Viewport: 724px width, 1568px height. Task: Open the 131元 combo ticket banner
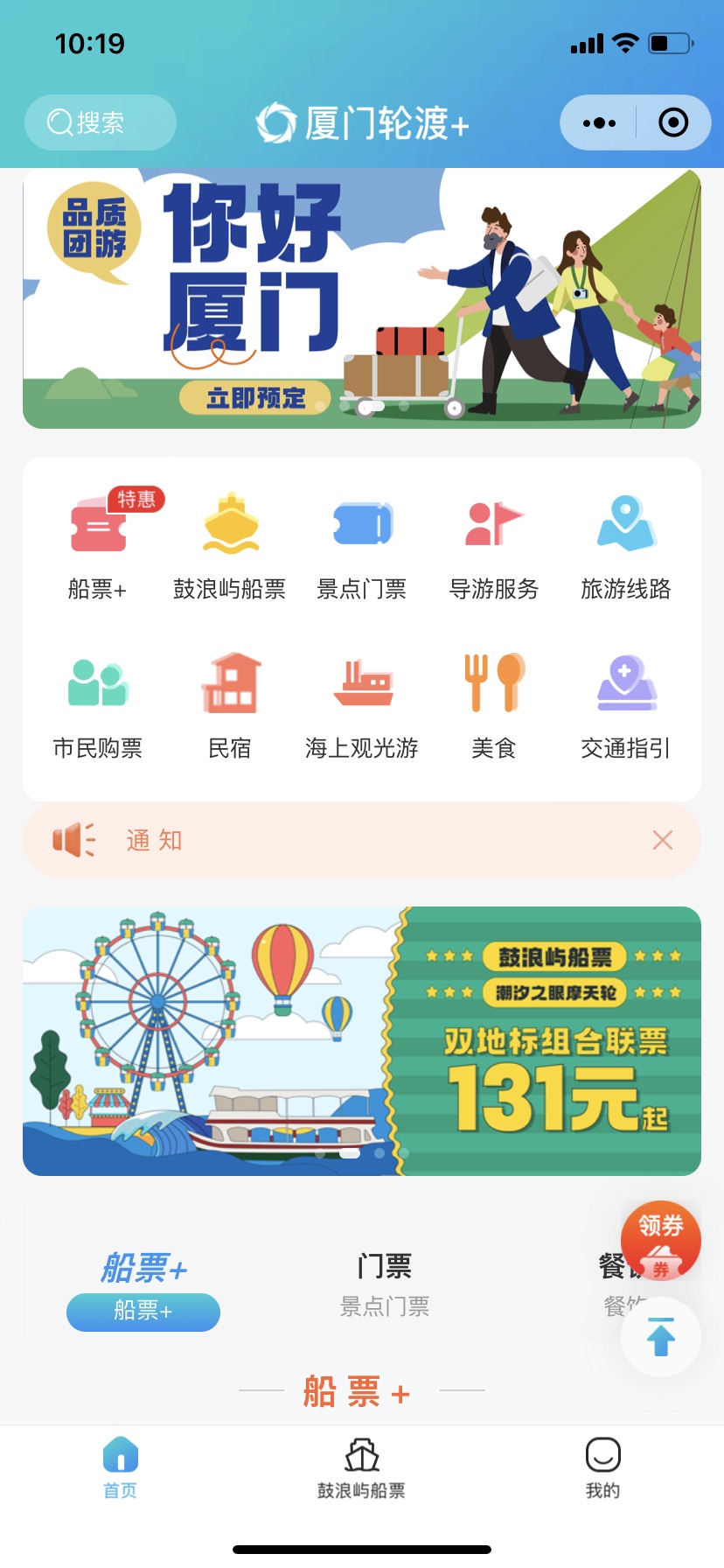(362, 1041)
